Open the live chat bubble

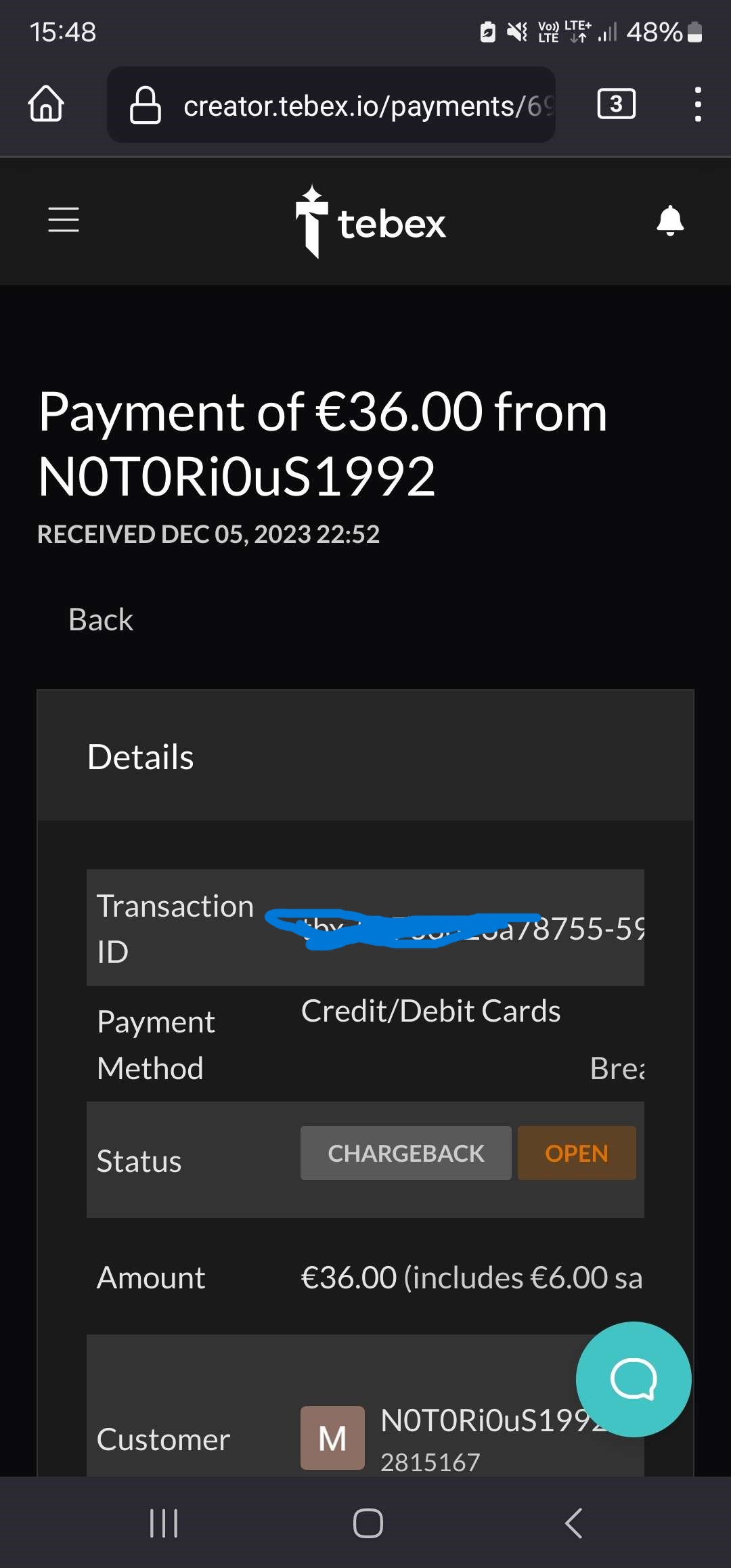pos(632,1379)
